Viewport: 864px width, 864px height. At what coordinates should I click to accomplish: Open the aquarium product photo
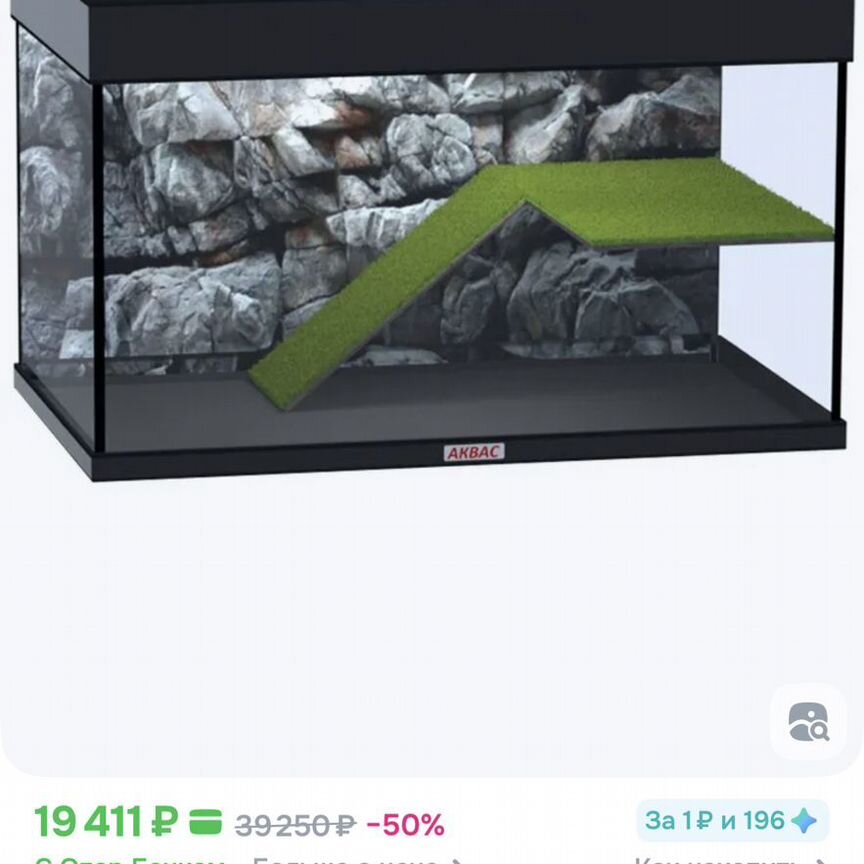pos(430,260)
